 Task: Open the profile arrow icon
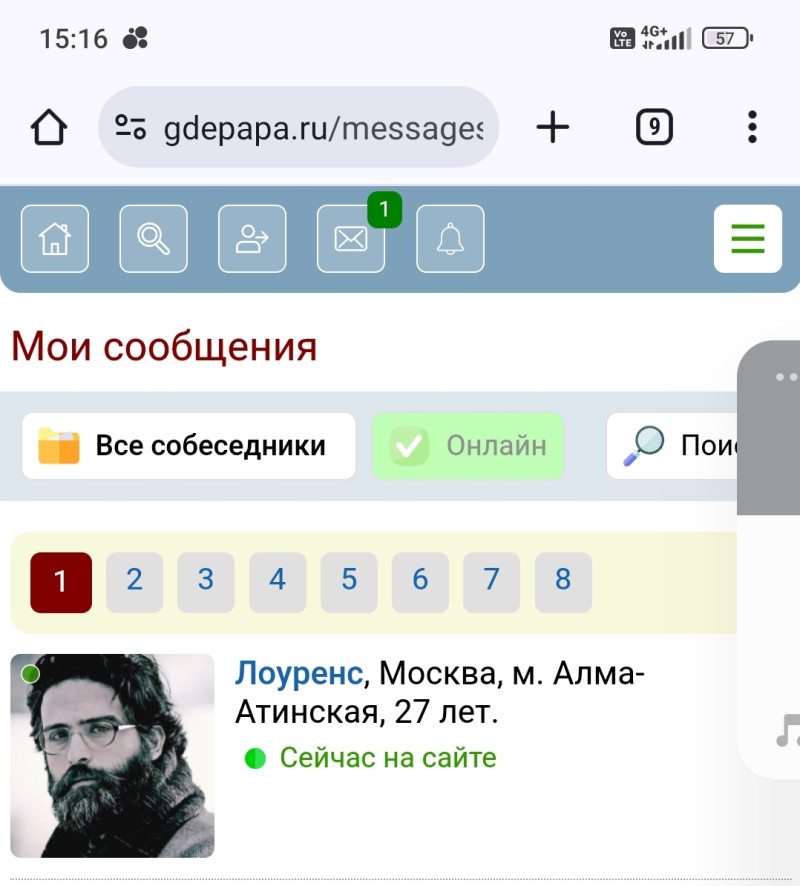click(x=252, y=239)
